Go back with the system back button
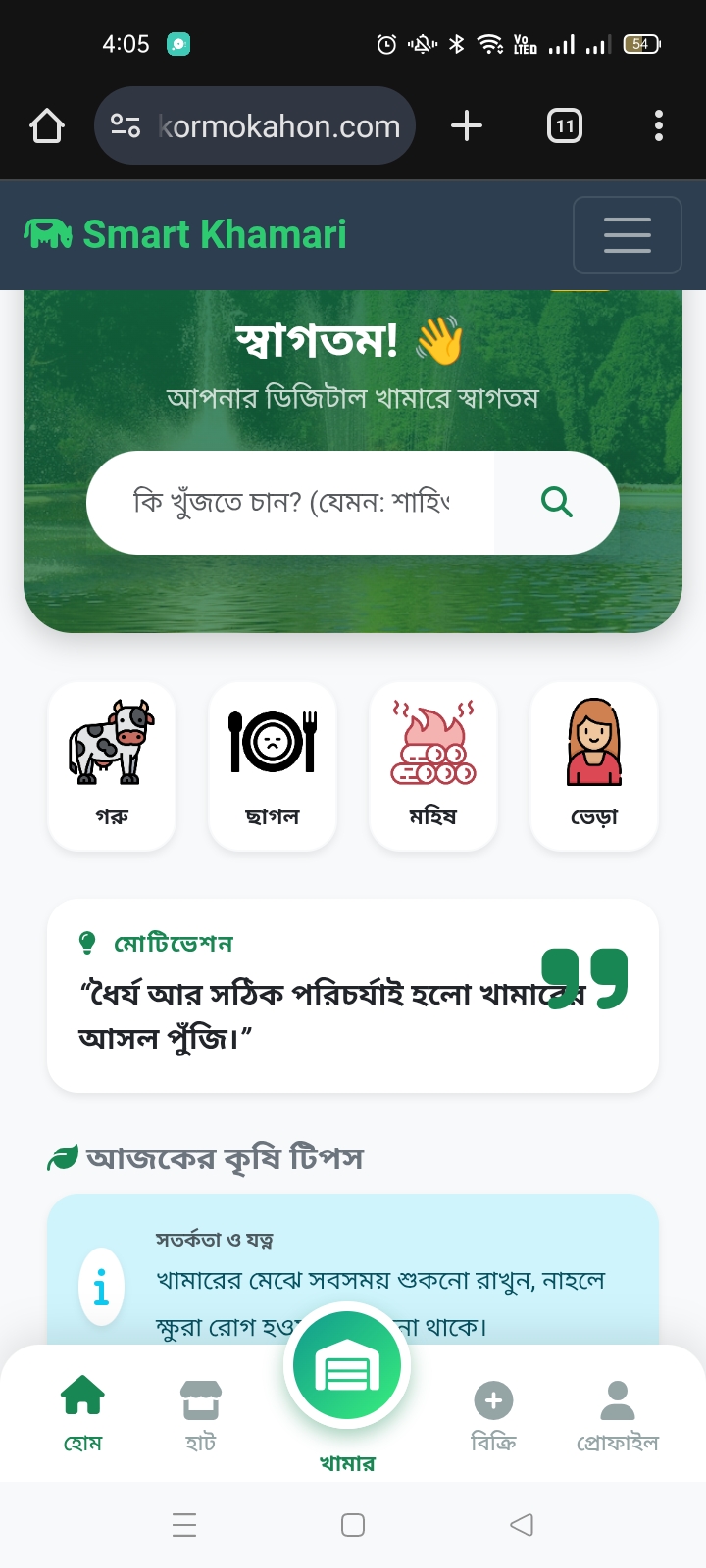 tap(522, 1525)
